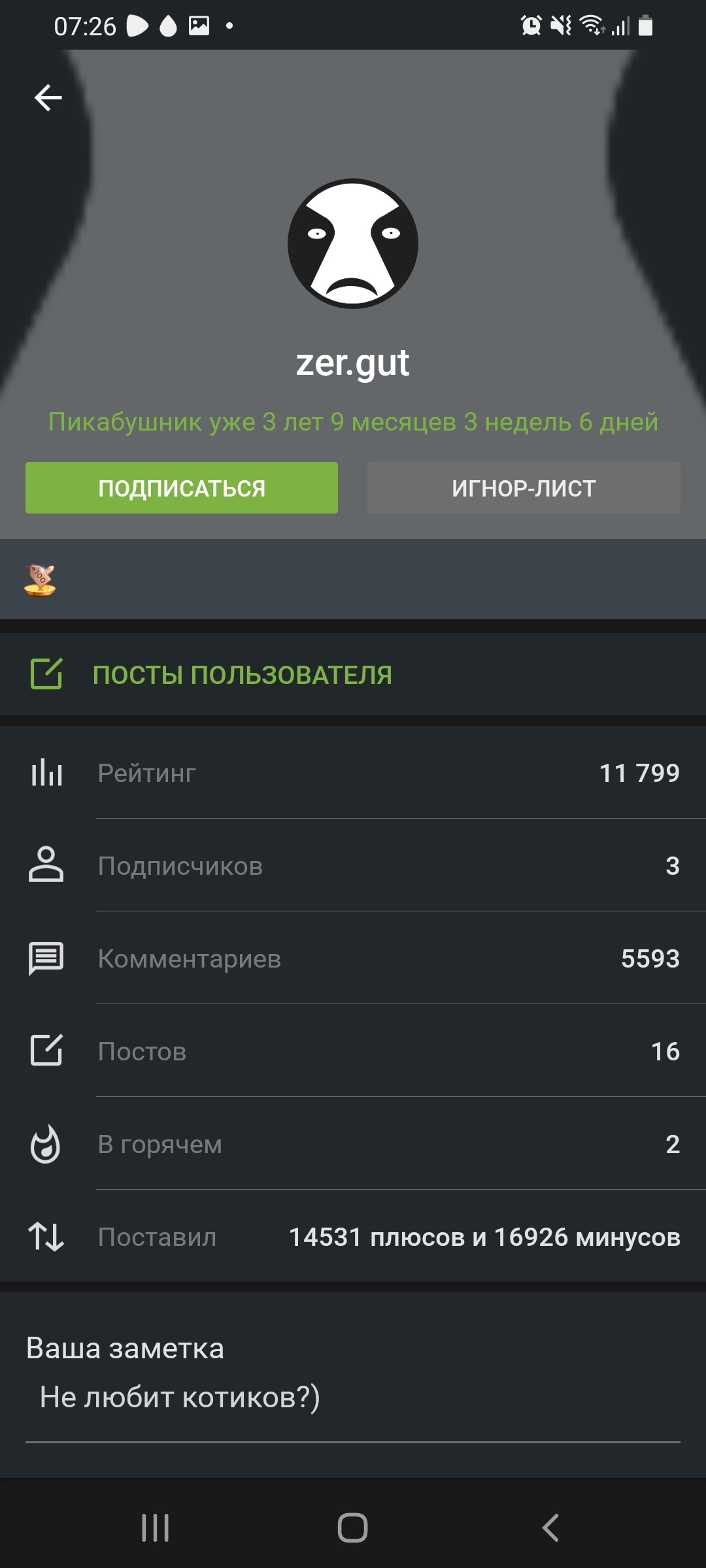Add user via the ИГНОР-ЛИСТ button
Image resolution: width=706 pixels, height=1568 pixels.
click(x=524, y=488)
